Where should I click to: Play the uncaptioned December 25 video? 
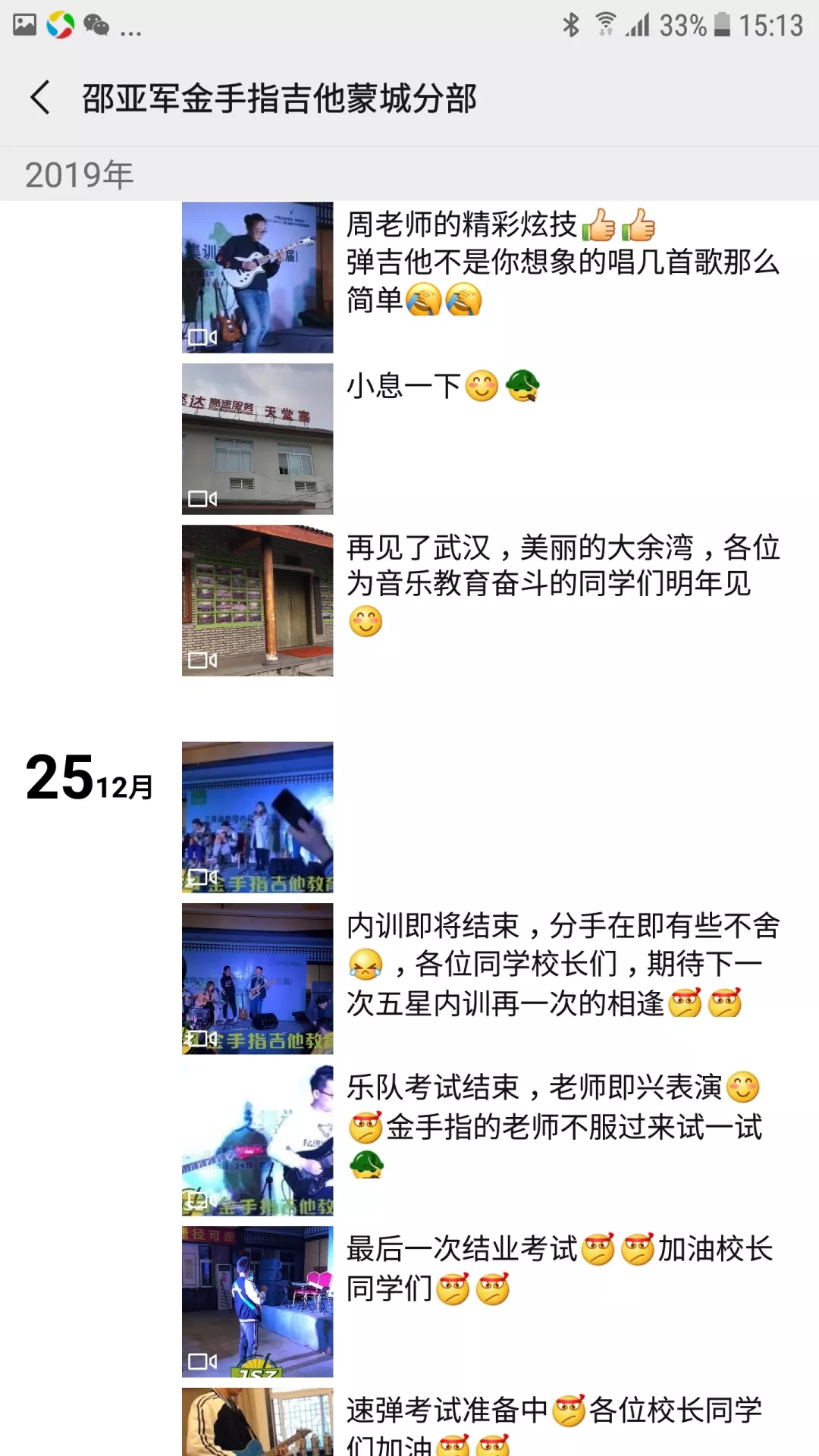257,817
